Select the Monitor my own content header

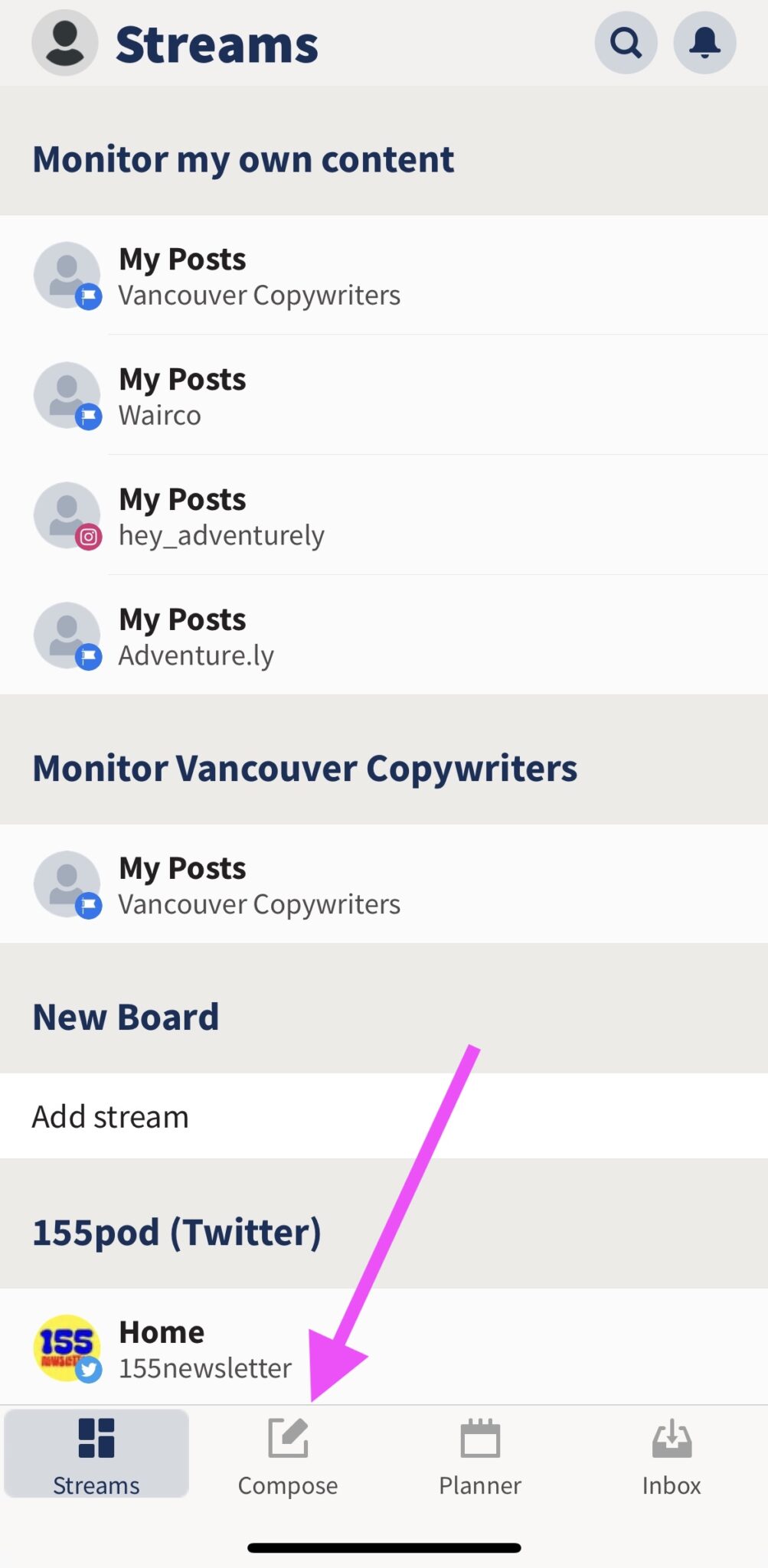tap(243, 159)
